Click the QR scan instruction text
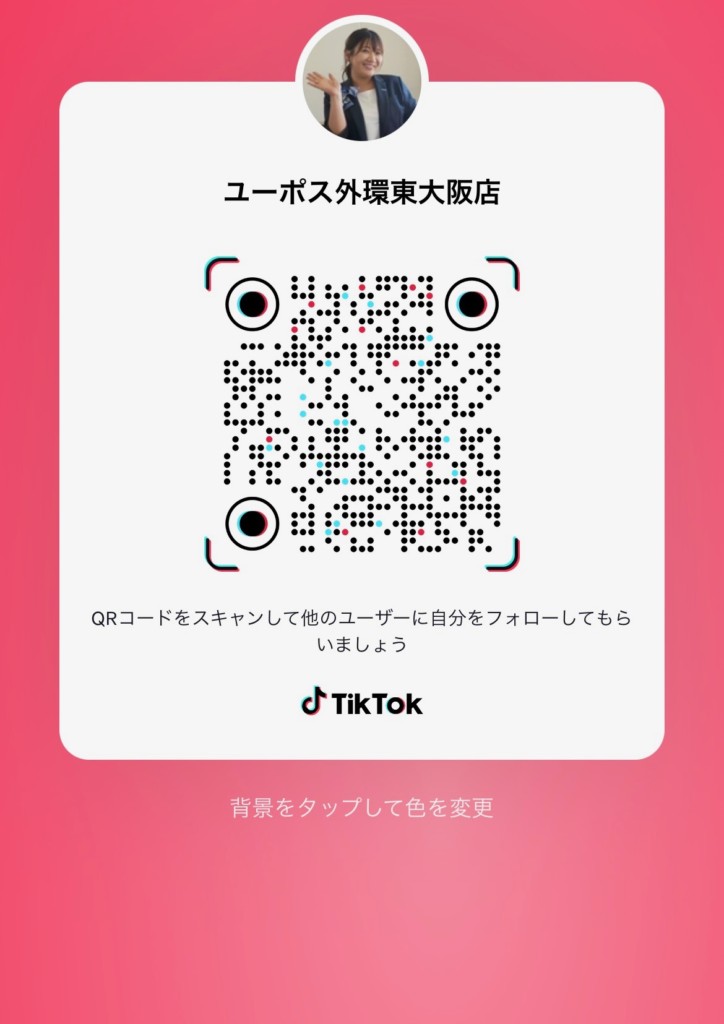 [362, 630]
